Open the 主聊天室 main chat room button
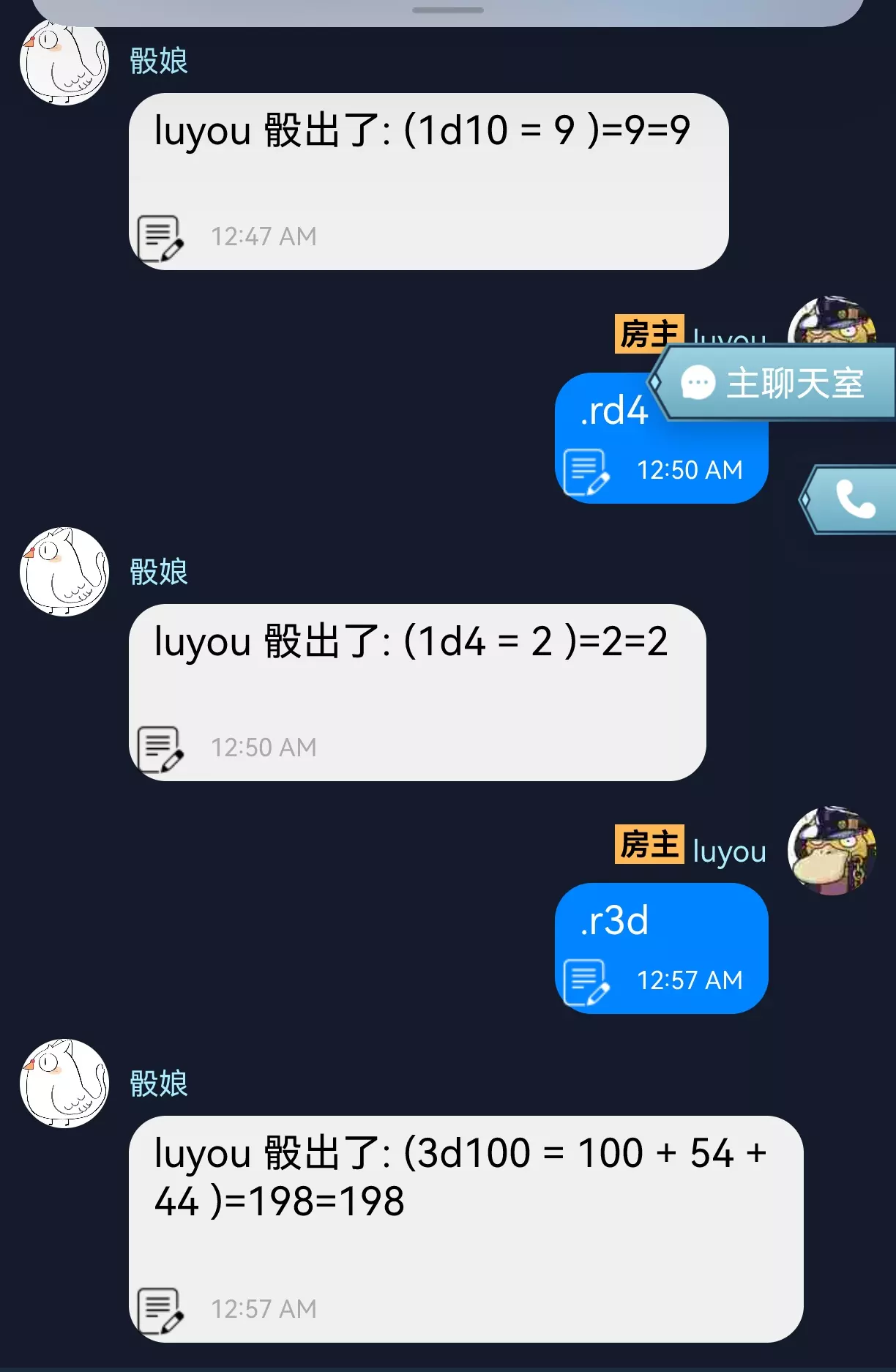This screenshot has width=896, height=1372. pos(773,383)
